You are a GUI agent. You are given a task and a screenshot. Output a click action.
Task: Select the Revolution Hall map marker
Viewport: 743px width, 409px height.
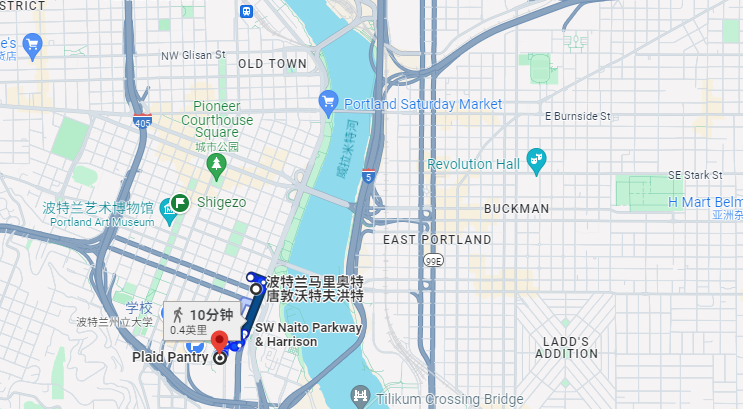pyautogui.click(x=537, y=158)
